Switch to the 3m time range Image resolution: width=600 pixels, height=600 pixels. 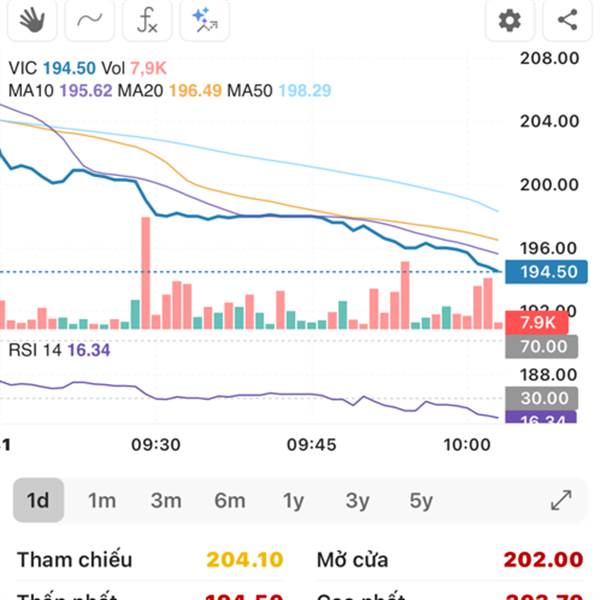tap(166, 500)
